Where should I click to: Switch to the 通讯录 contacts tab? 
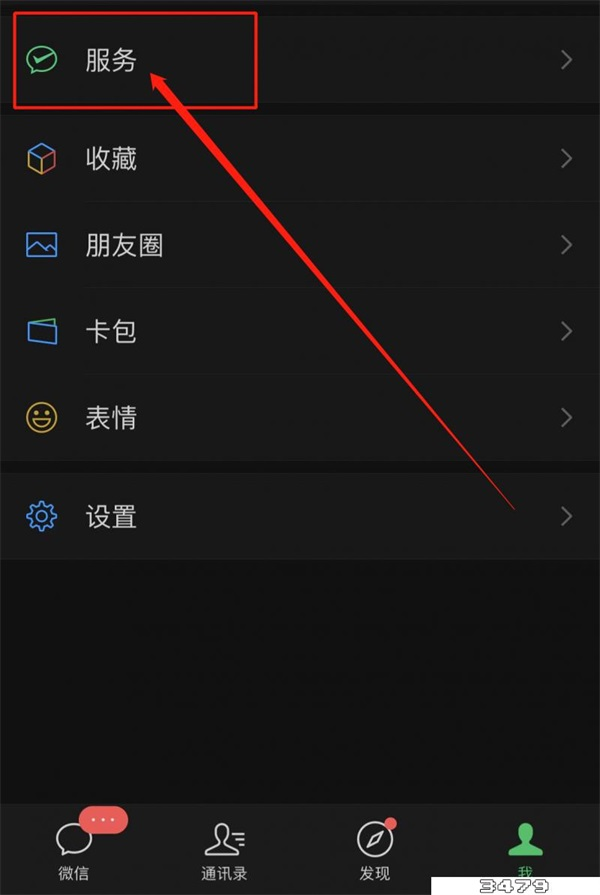224,850
